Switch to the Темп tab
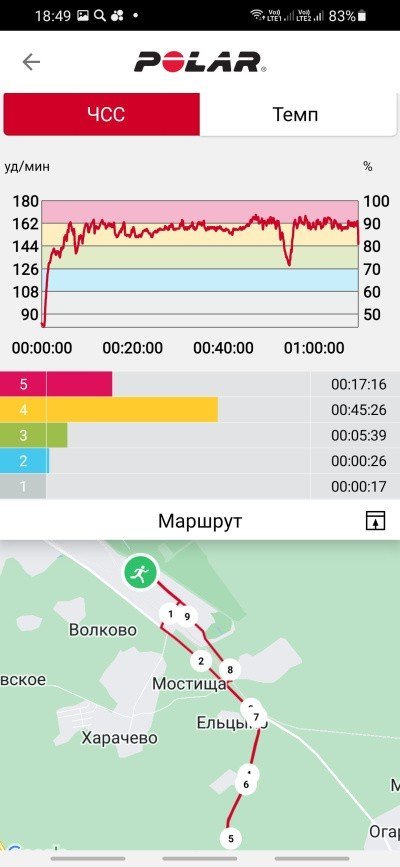Image resolution: width=400 pixels, height=867 pixels. pos(296,114)
